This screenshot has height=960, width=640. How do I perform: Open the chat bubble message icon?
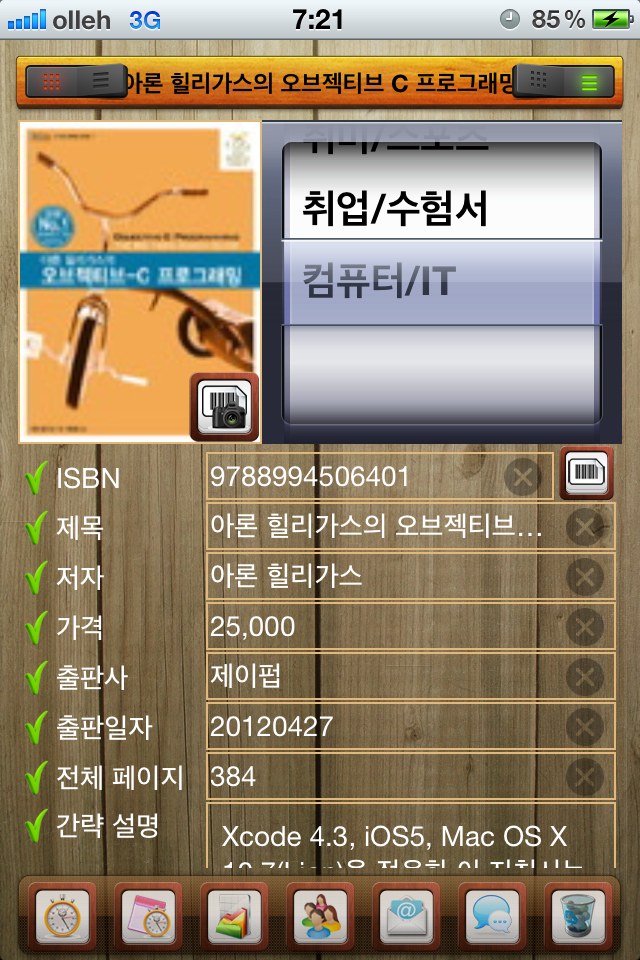pos(492,914)
